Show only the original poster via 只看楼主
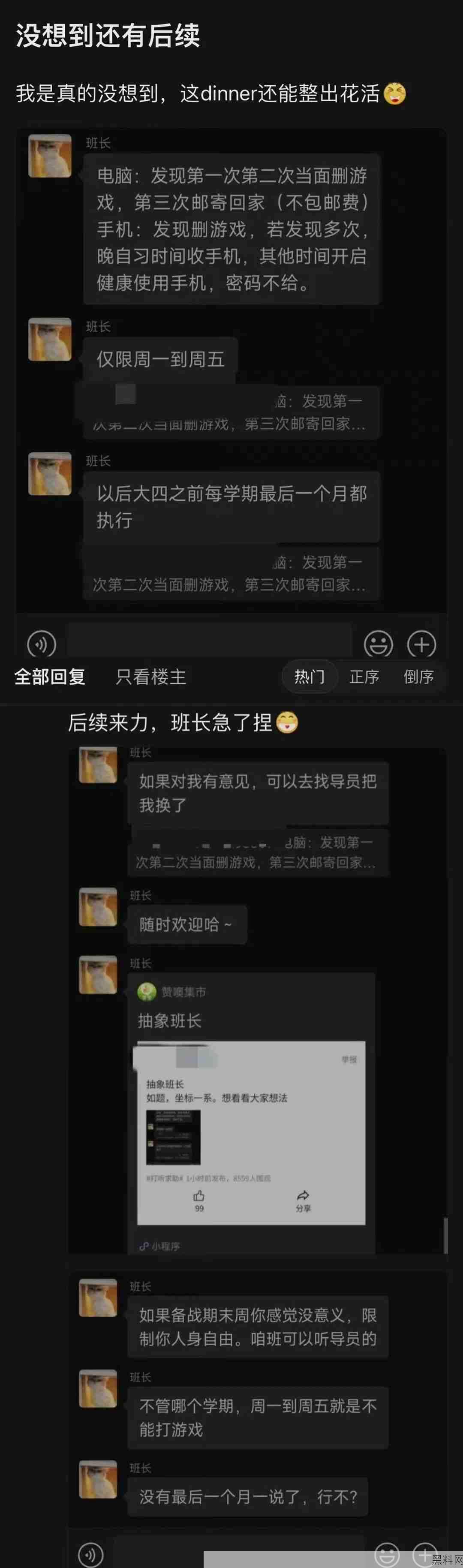Image resolution: width=463 pixels, height=1568 pixels. pos(151,676)
